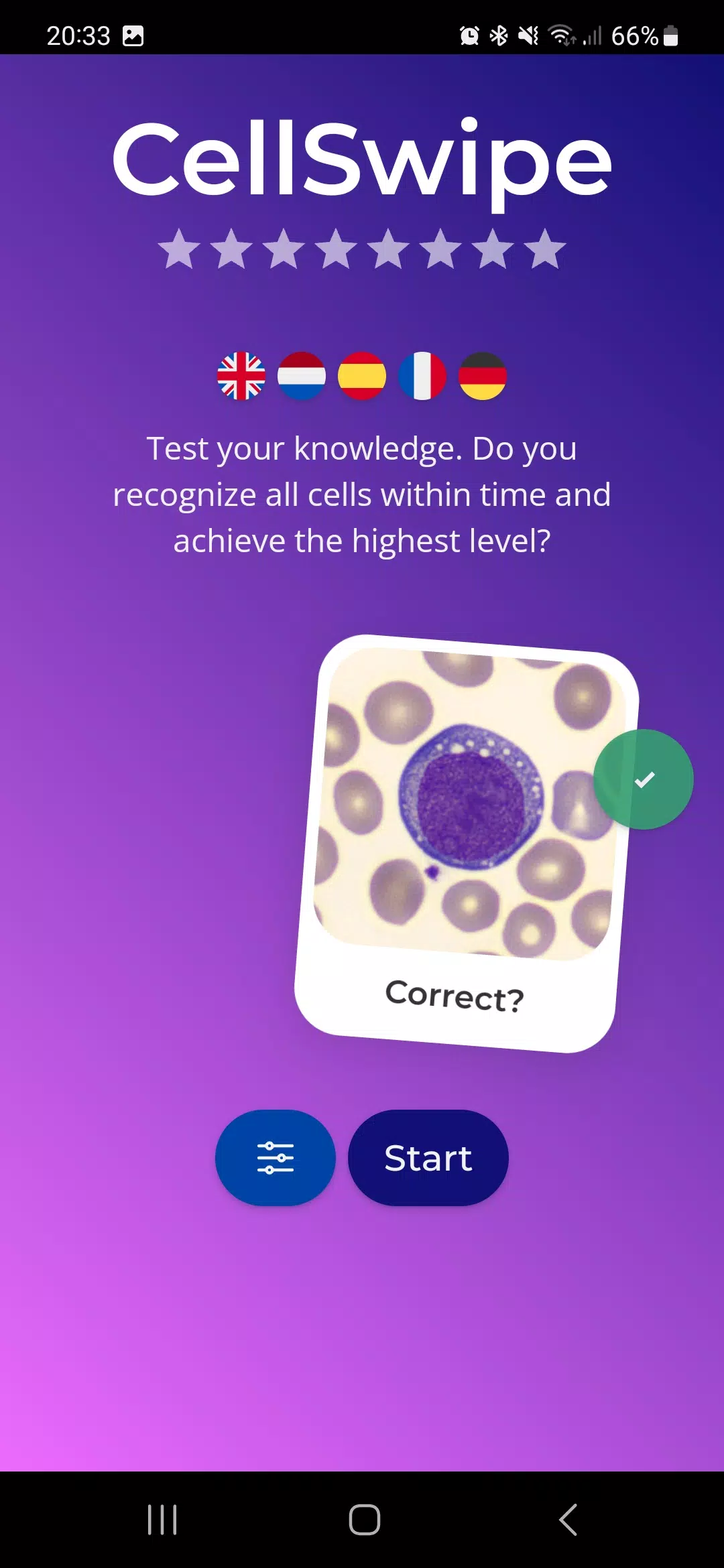Choose the Spanish flag language

coord(362,376)
